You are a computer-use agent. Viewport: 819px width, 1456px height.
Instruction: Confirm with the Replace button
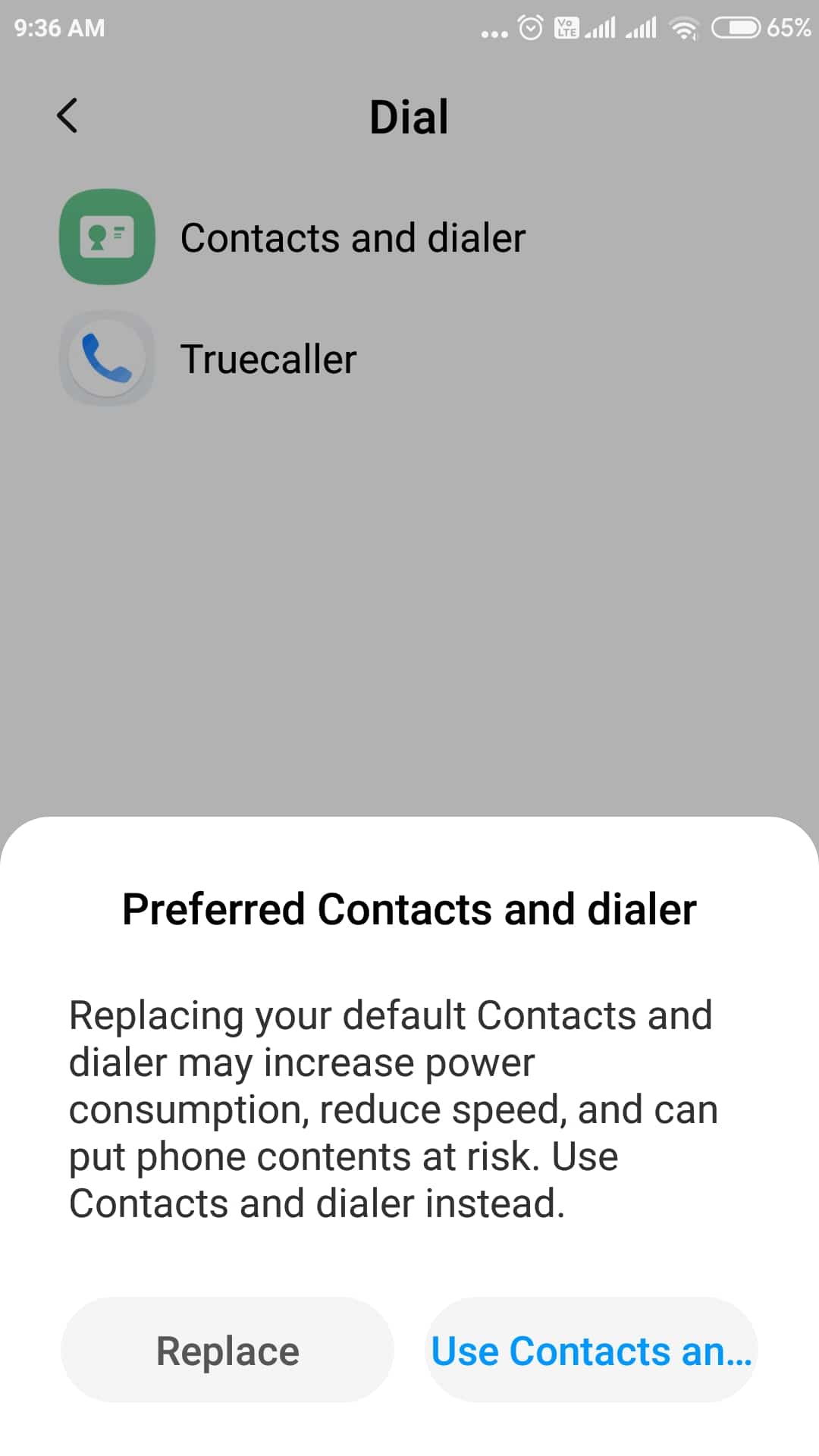[x=227, y=1350]
